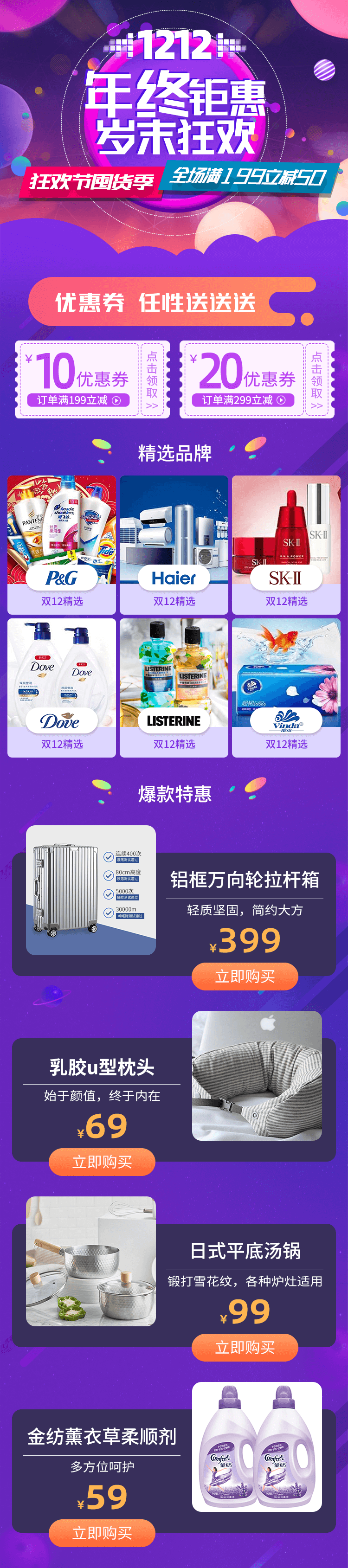Select 立即购买 under 日式平底汤锅
Viewport: 348px width, 1568px height.
tap(245, 1347)
